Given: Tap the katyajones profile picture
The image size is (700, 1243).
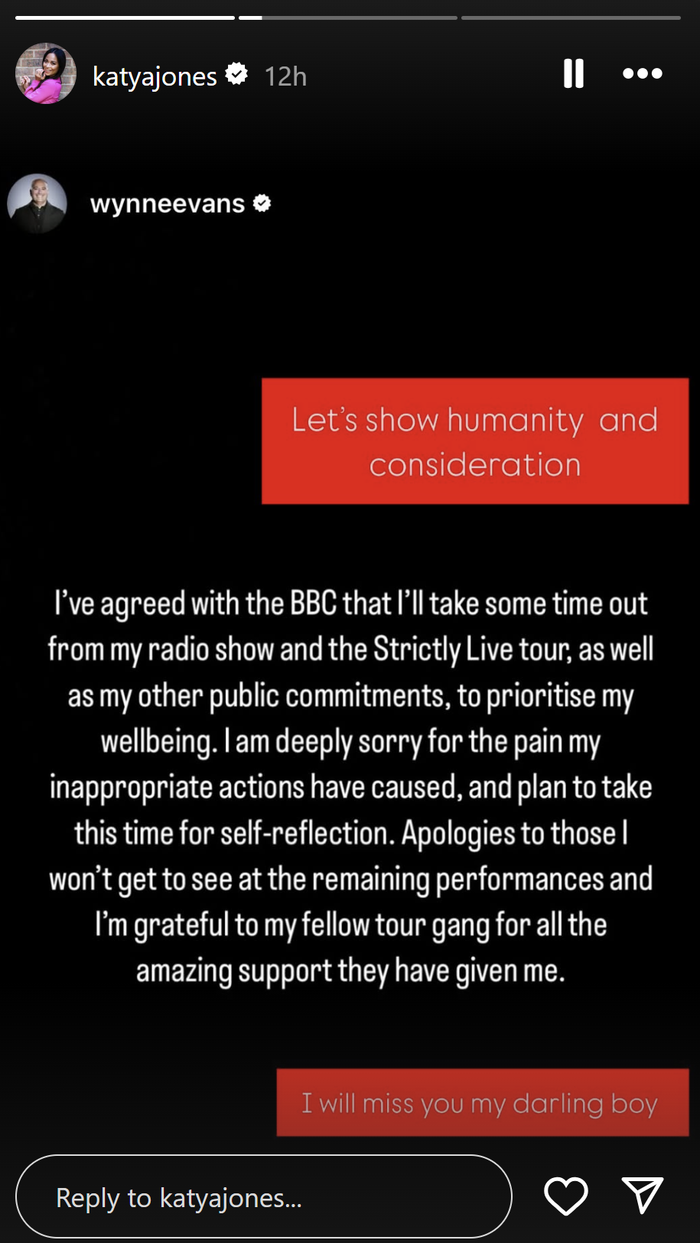Looking at the screenshot, I should (x=45, y=74).
